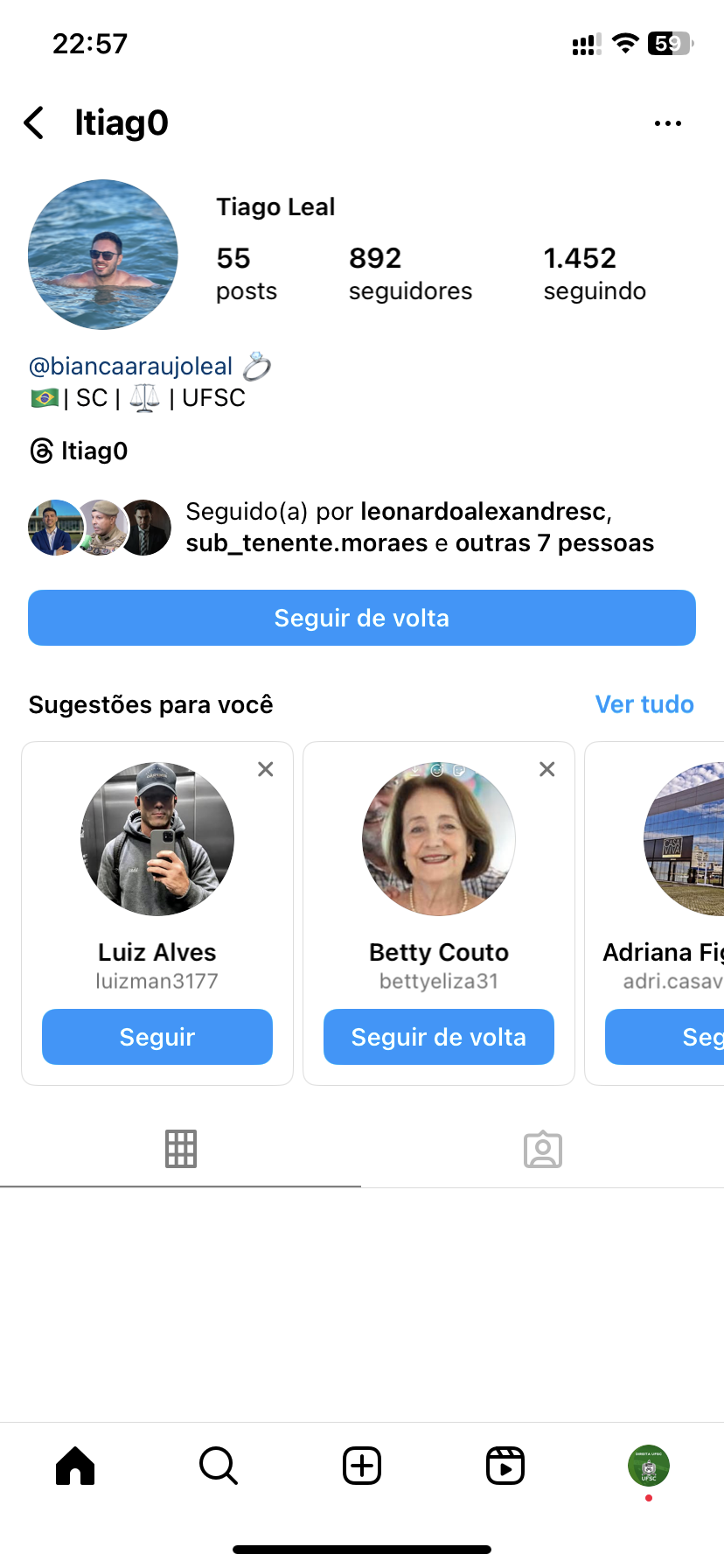This screenshot has height=1568, width=724.
Task: View Tiago Leal's profile picture
Action: tap(103, 255)
